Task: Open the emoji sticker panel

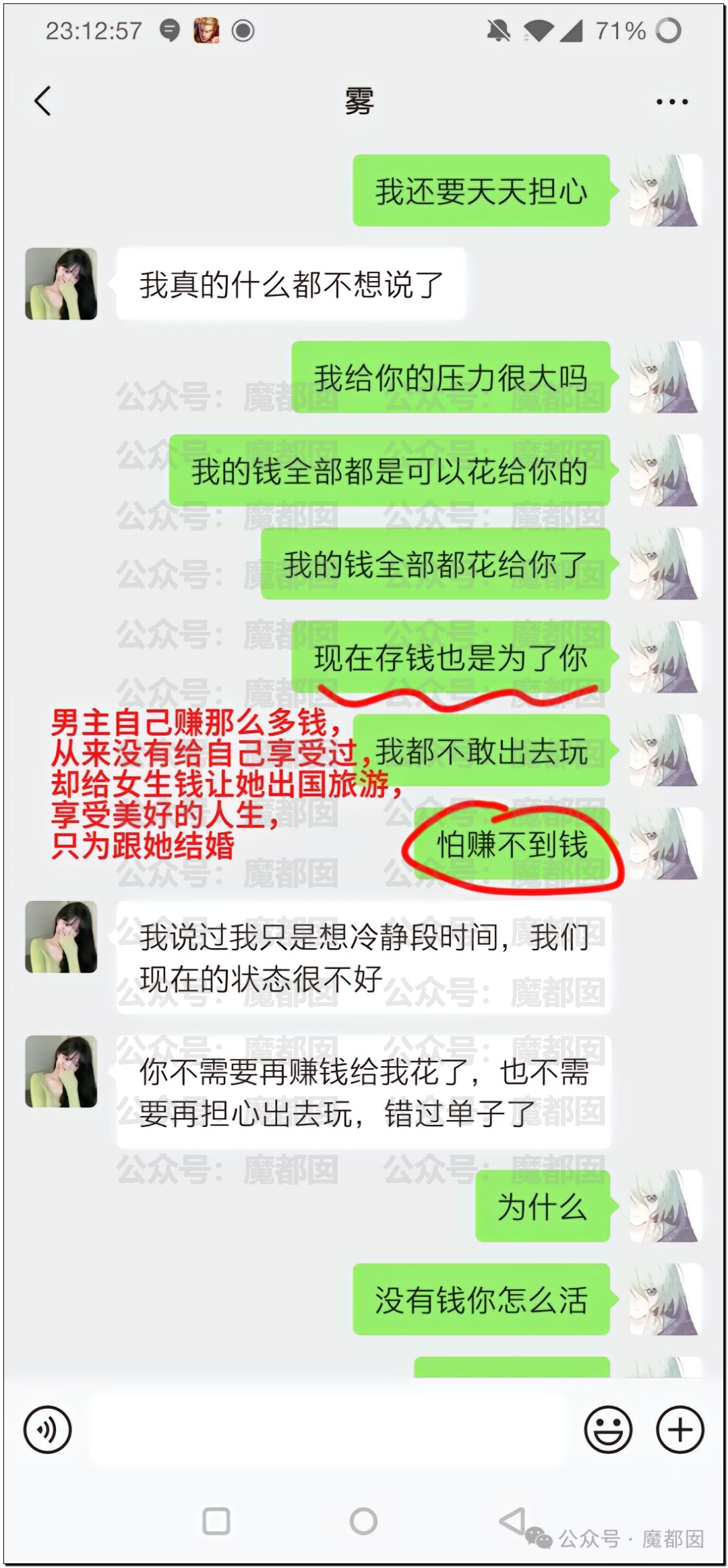Action: click(608, 1429)
